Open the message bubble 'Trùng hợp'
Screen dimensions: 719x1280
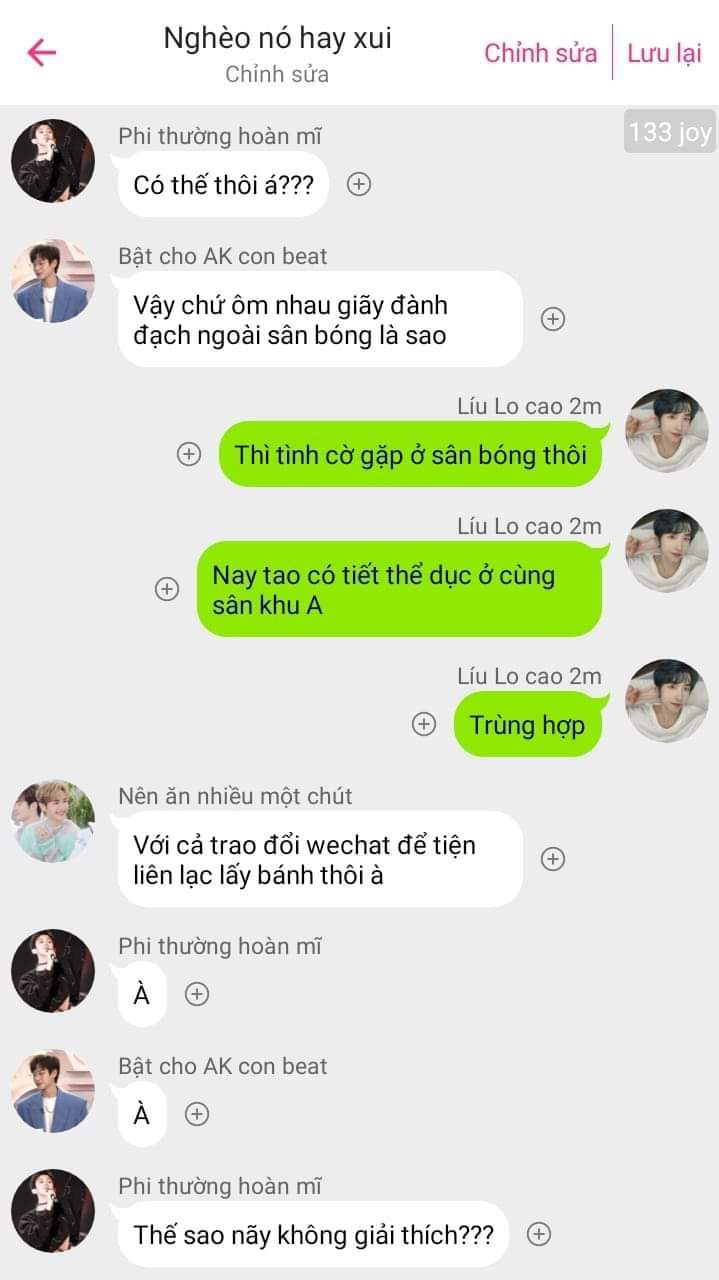pyautogui.click(x=528, y=724)
